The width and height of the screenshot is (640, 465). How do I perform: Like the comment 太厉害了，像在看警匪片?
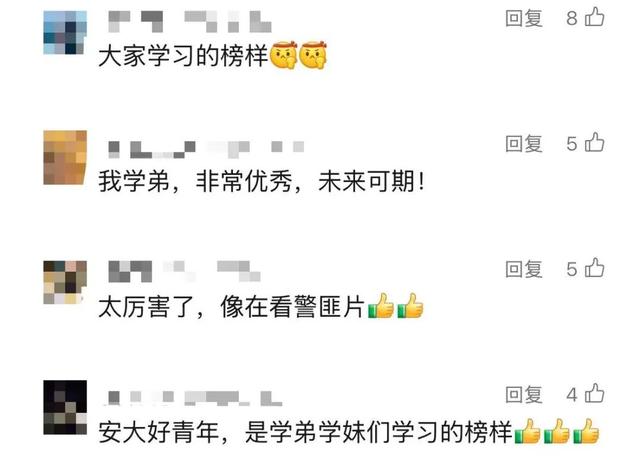click(594, 268)
